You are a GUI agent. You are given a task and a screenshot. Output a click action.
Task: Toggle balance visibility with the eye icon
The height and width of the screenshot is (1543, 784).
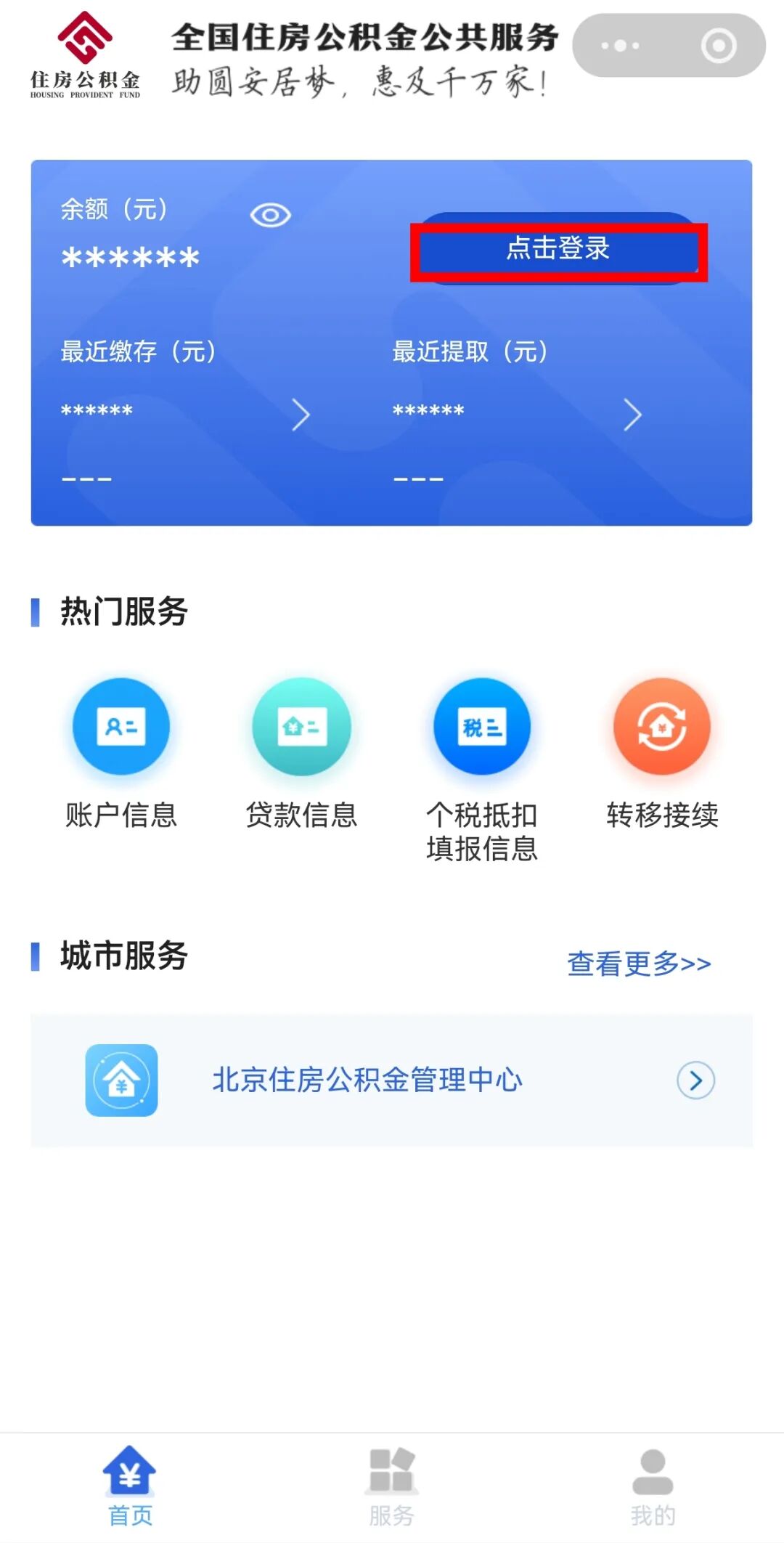pyautogui.click(x=270, y=216)
